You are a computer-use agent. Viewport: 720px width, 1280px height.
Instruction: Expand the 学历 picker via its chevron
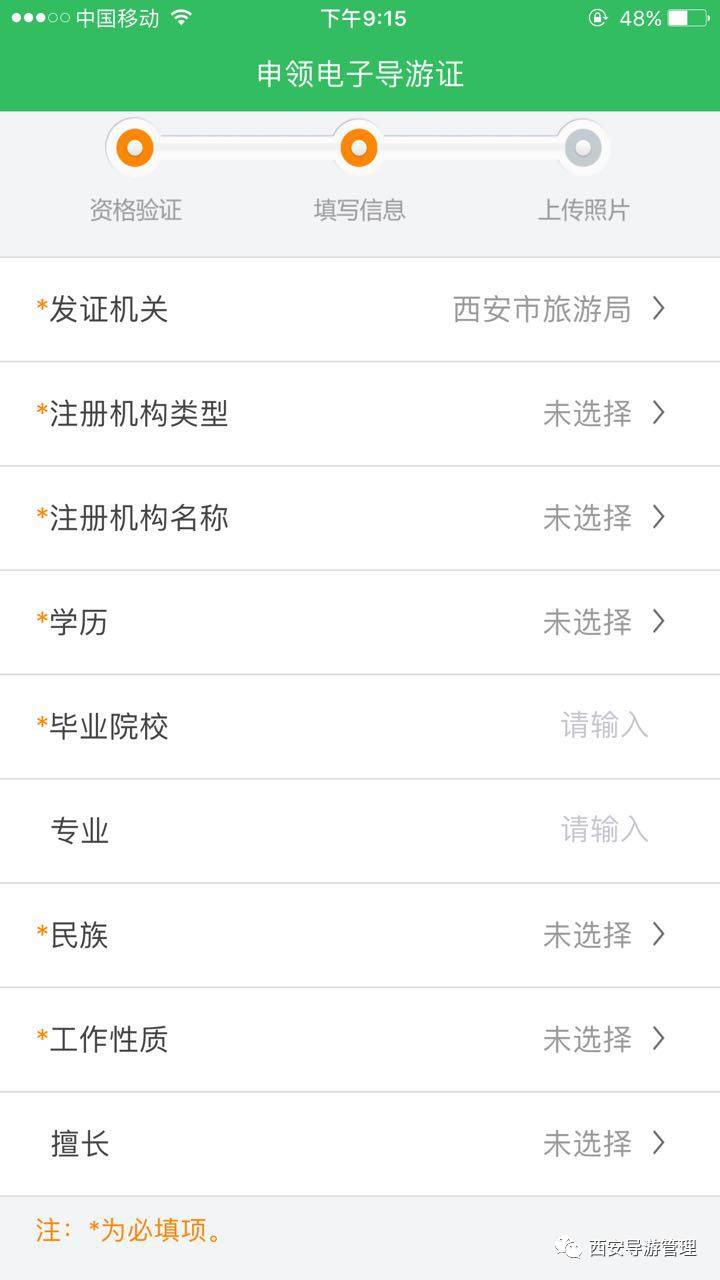pos(658,622)
